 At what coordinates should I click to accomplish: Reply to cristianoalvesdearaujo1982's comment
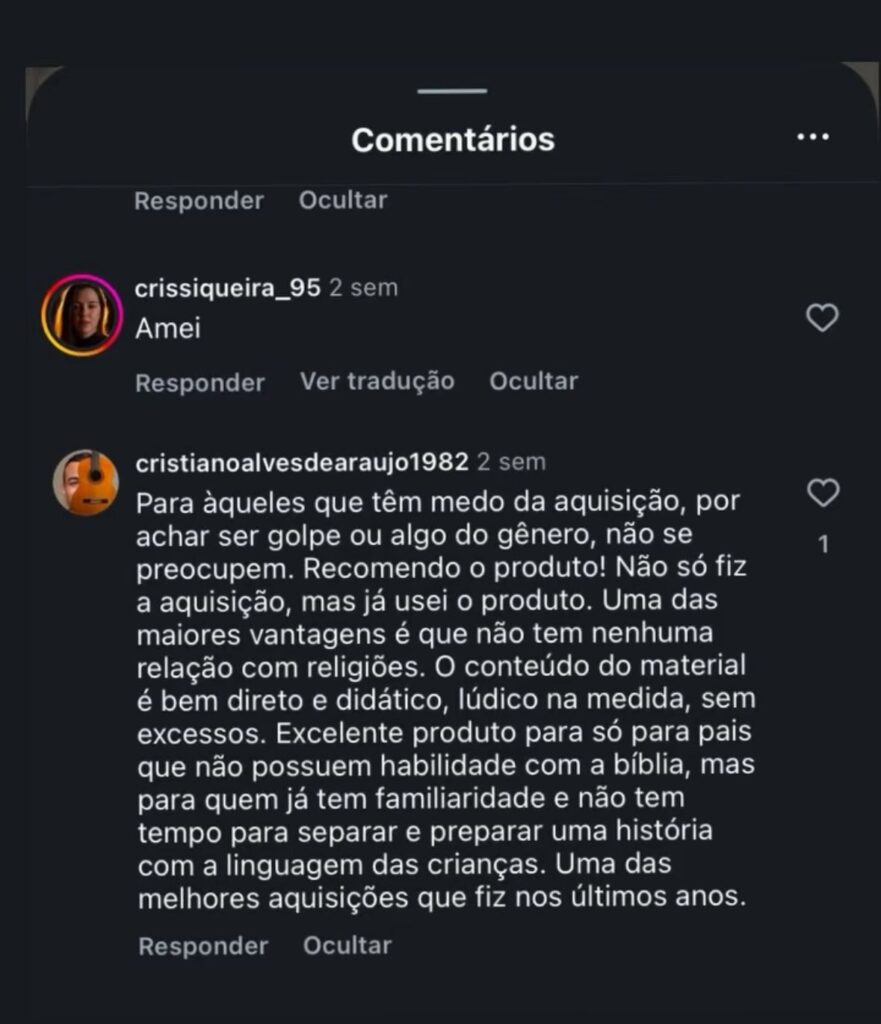(x=203, y=946)
